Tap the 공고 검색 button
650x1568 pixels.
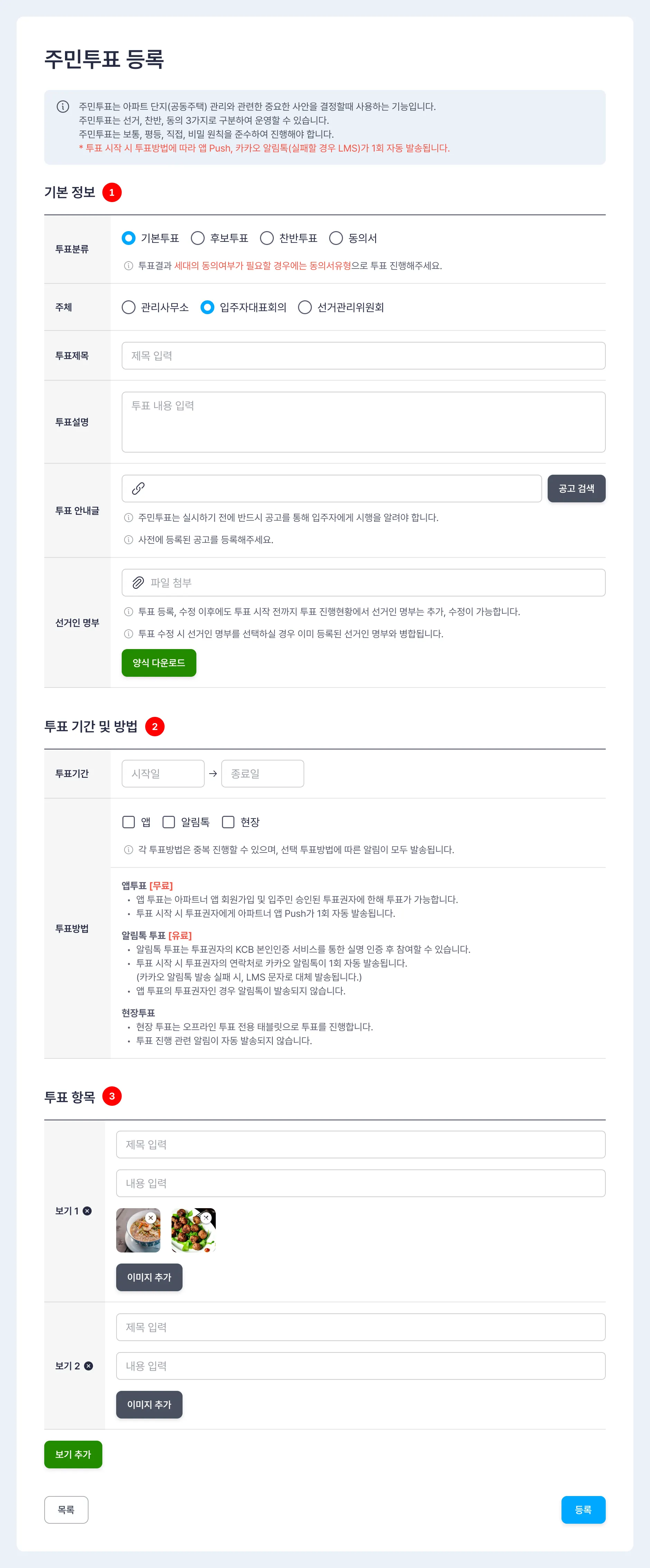[576, 488]
